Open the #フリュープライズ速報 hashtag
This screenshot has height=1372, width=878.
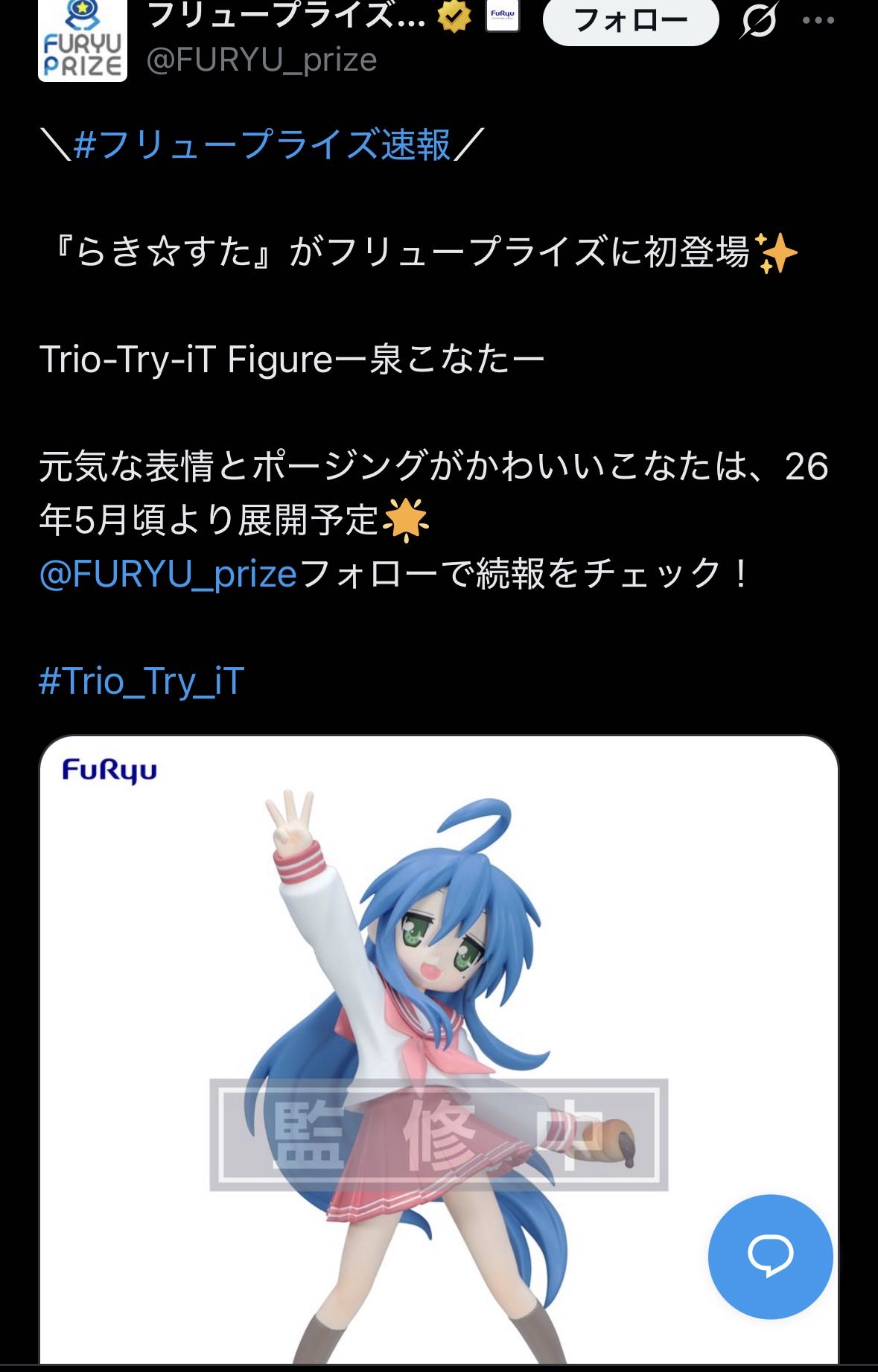[262, 144]
